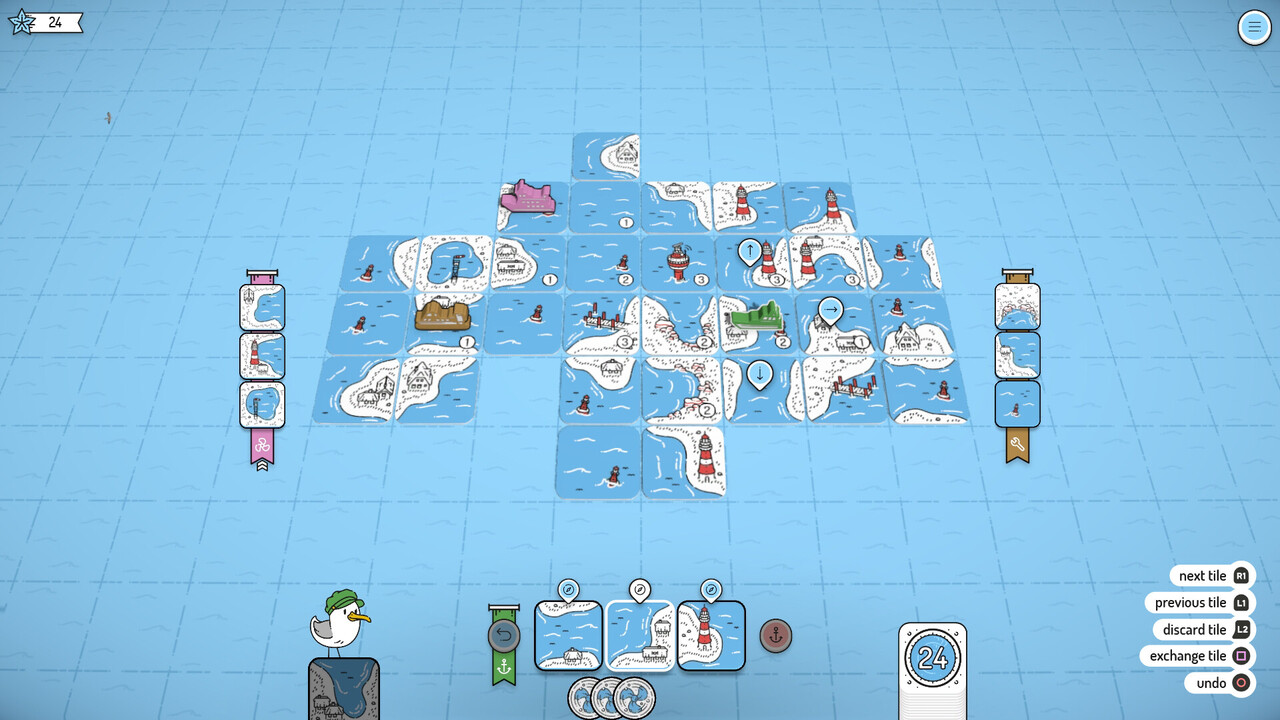
Task: Select the previous tile button
Action: point(1200,603)
